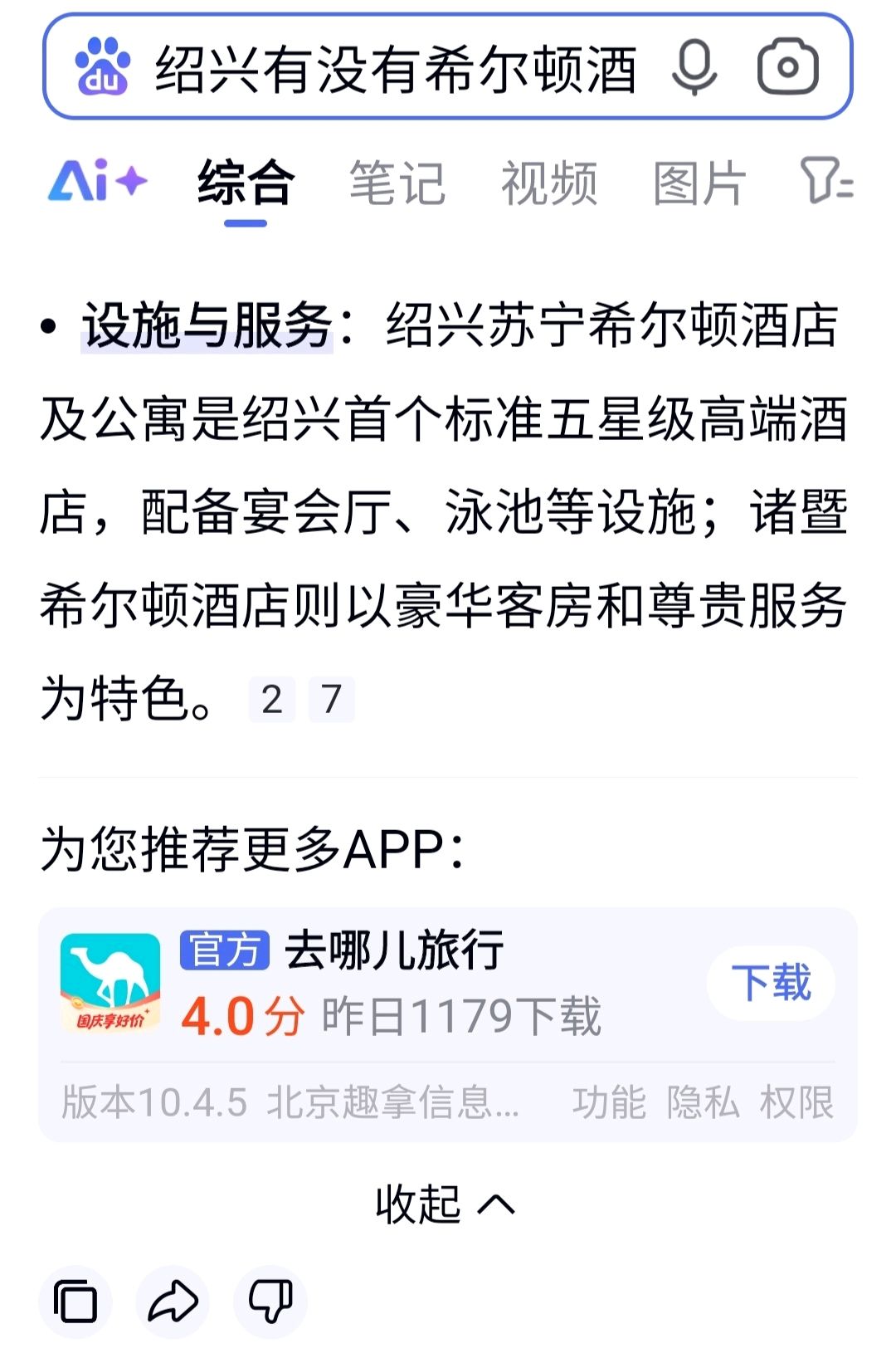The height and width of the screenshot is (1358, 896).
Task: Switch to the 视频 tab
Action: pos(548,183)
